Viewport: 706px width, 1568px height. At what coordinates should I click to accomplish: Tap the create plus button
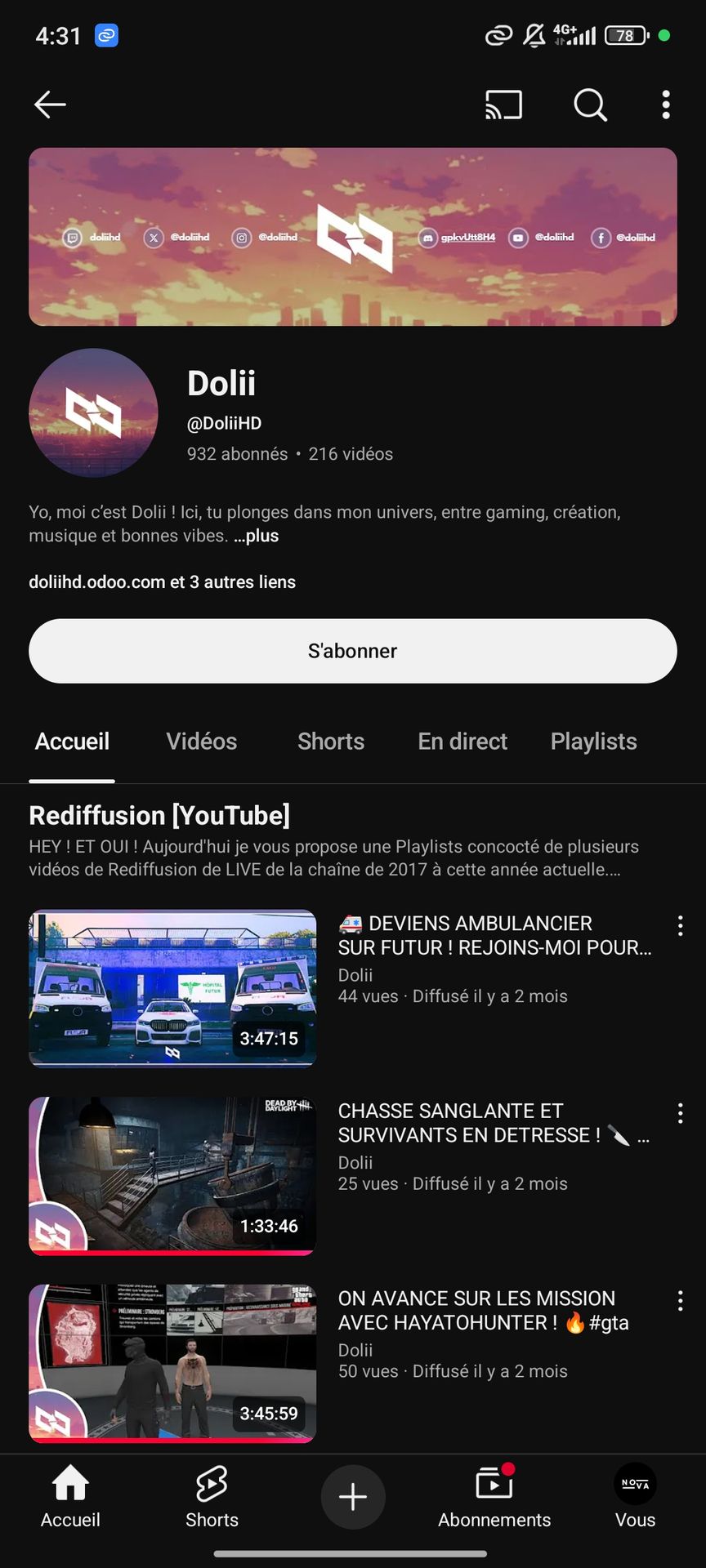pos(353,1497)
